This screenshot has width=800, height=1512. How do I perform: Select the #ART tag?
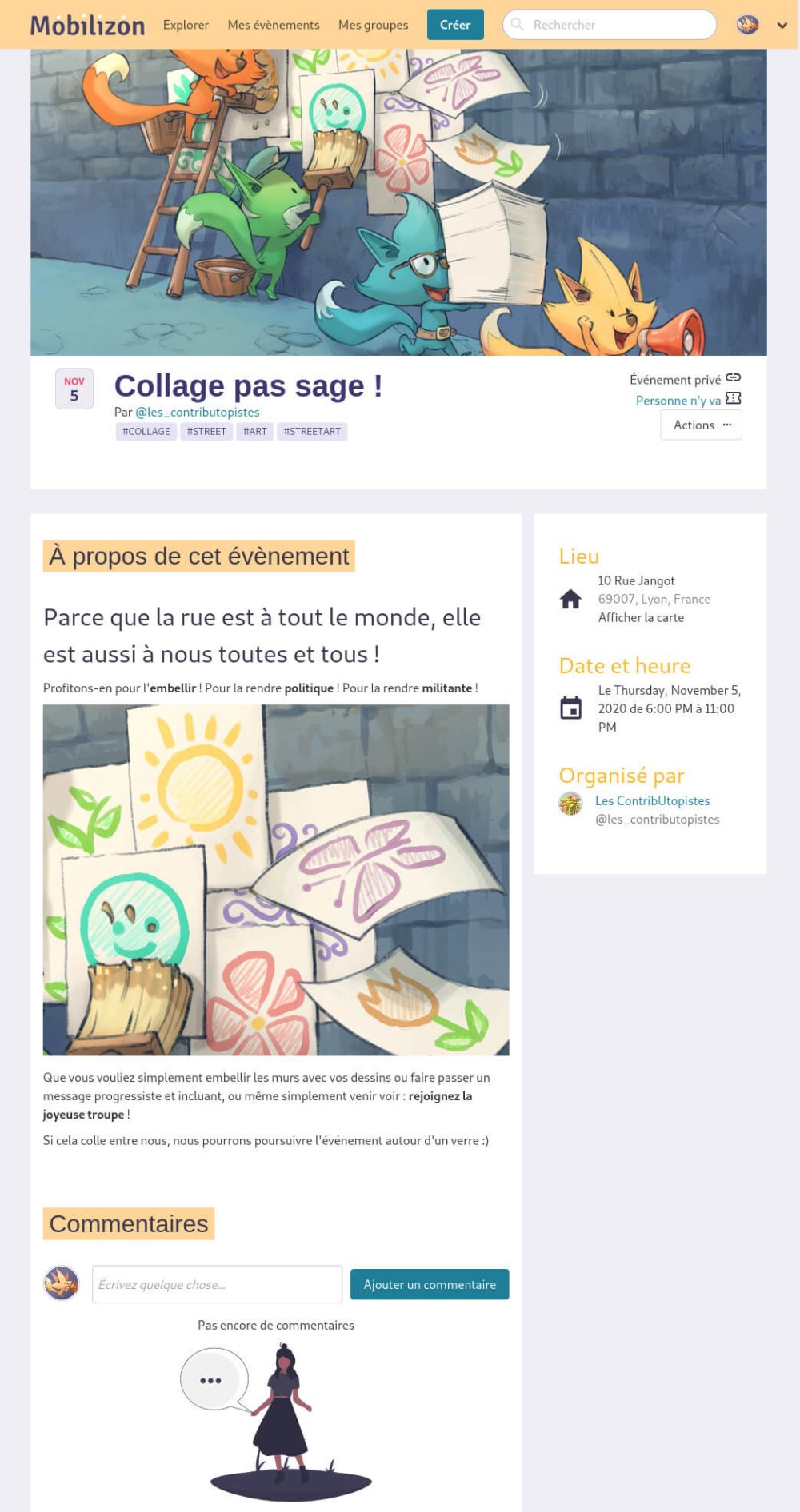click(255, 431)
